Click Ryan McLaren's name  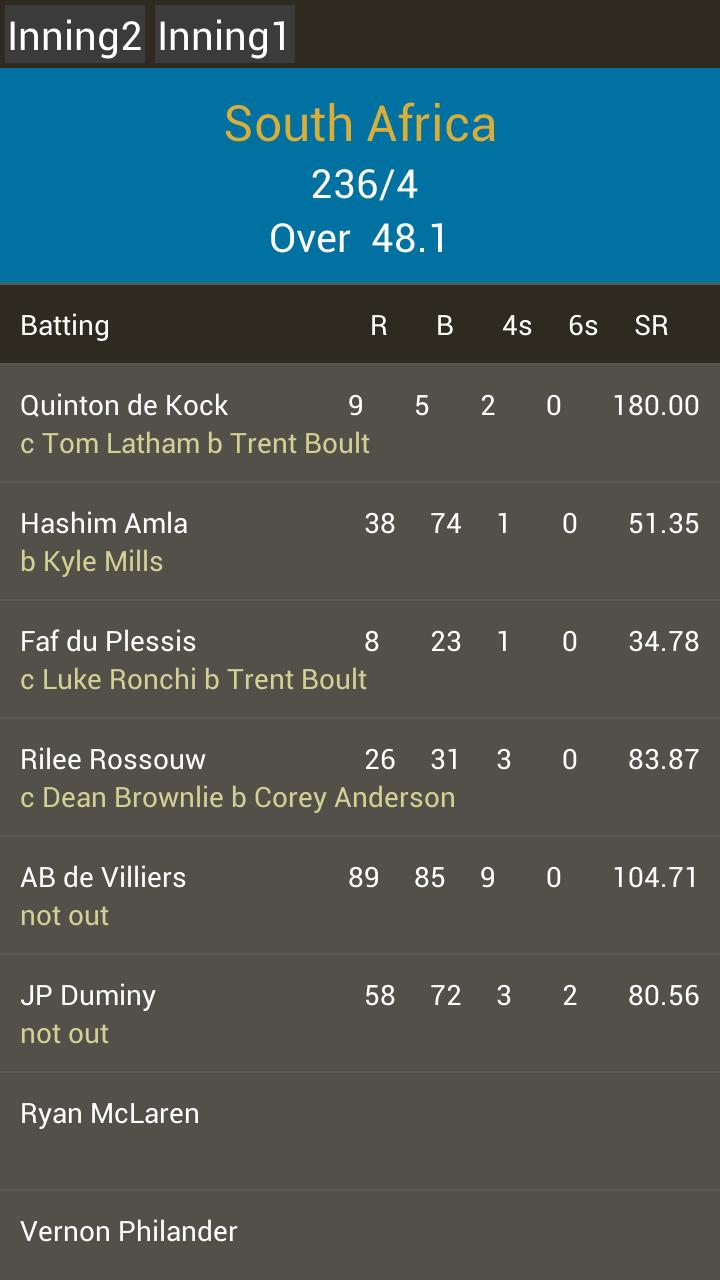click(109, 1113)
